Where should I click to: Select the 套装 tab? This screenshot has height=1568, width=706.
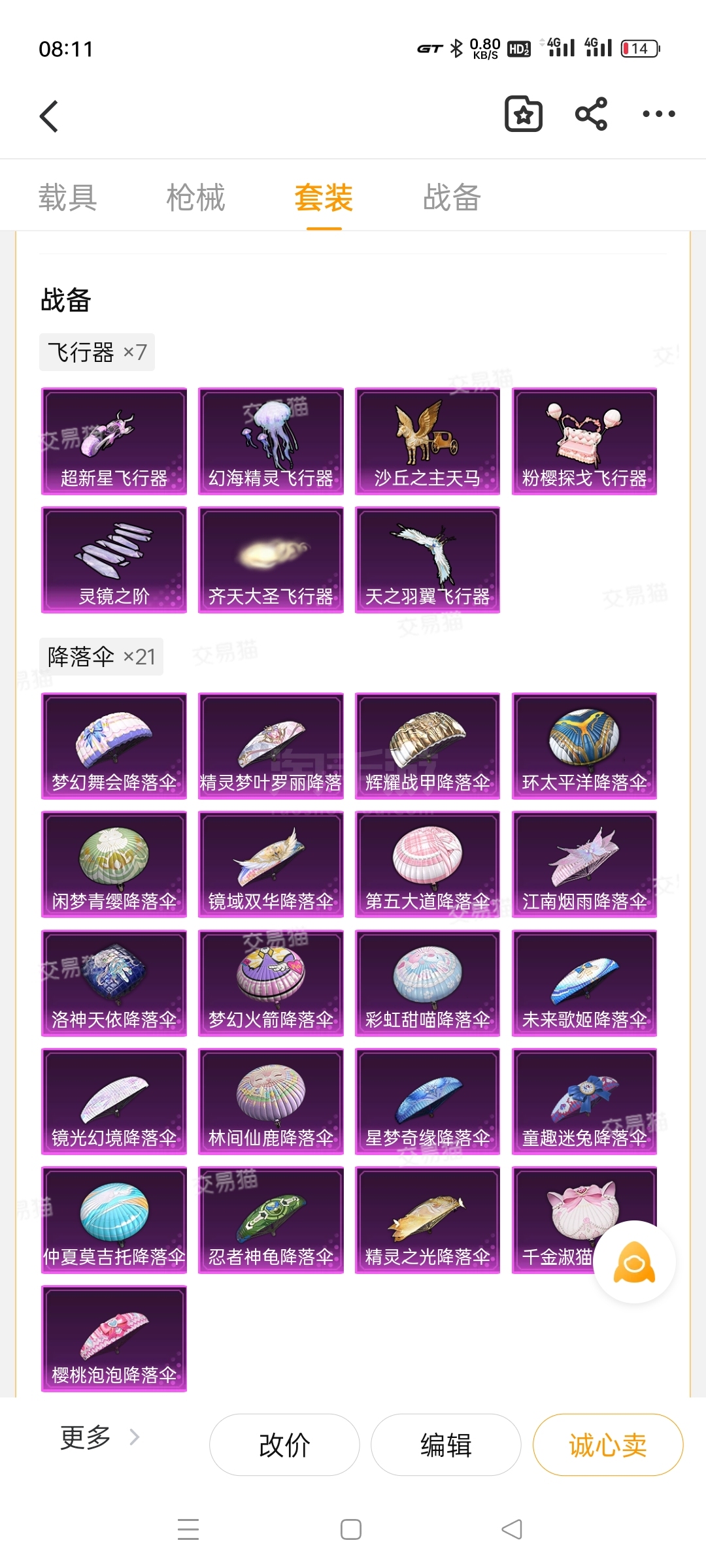point(324,197)
